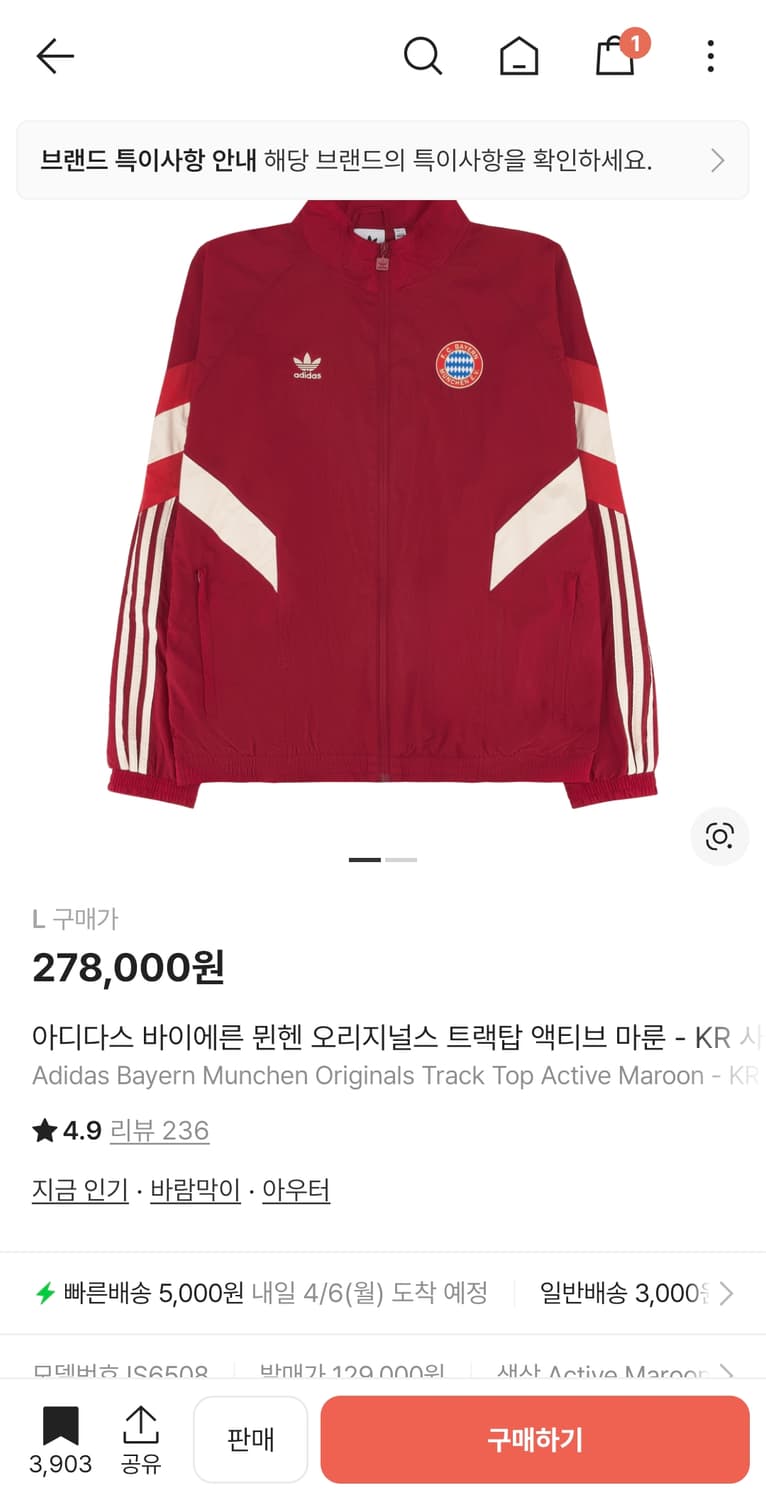Open the 리뷰 236 reviews page

coord(160,1130)
